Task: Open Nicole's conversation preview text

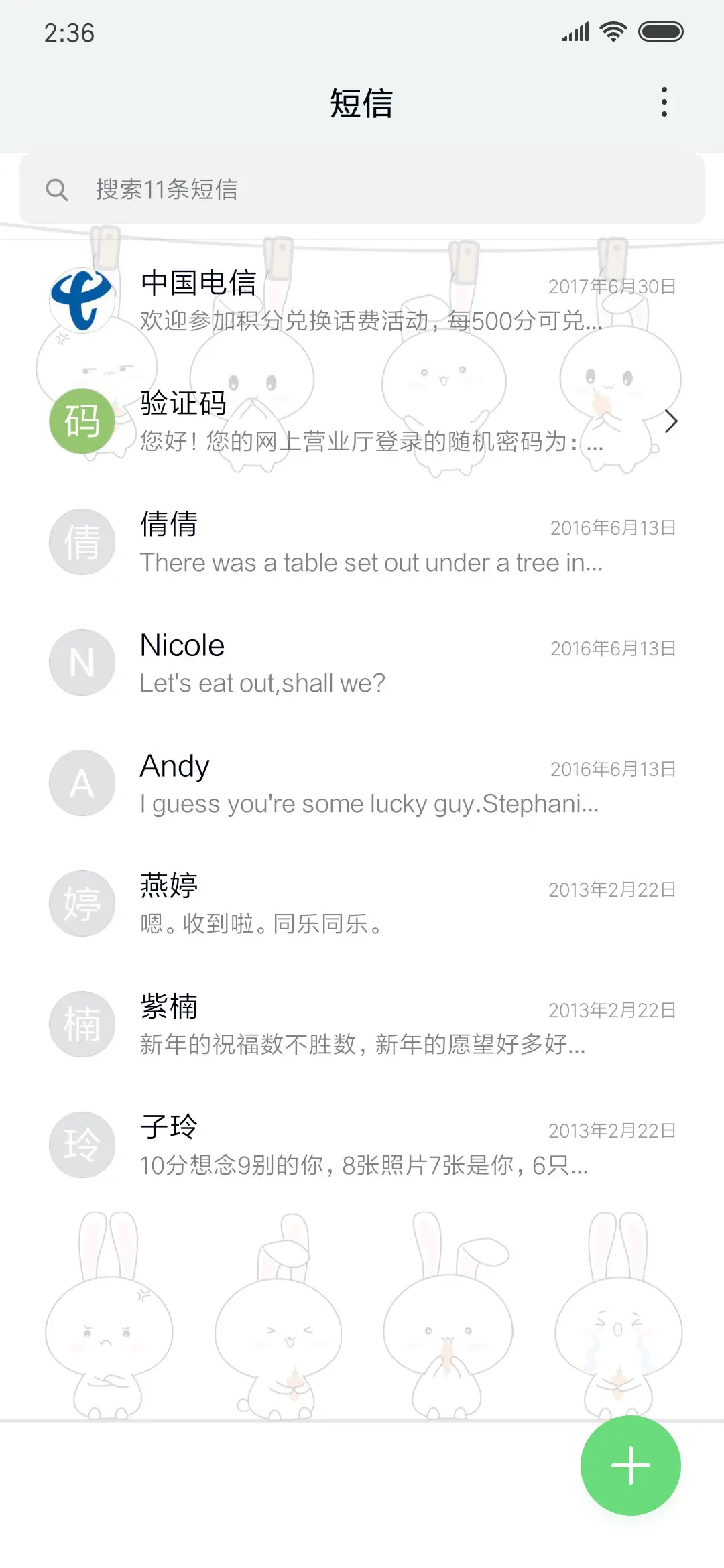Action: coord(262,683)
